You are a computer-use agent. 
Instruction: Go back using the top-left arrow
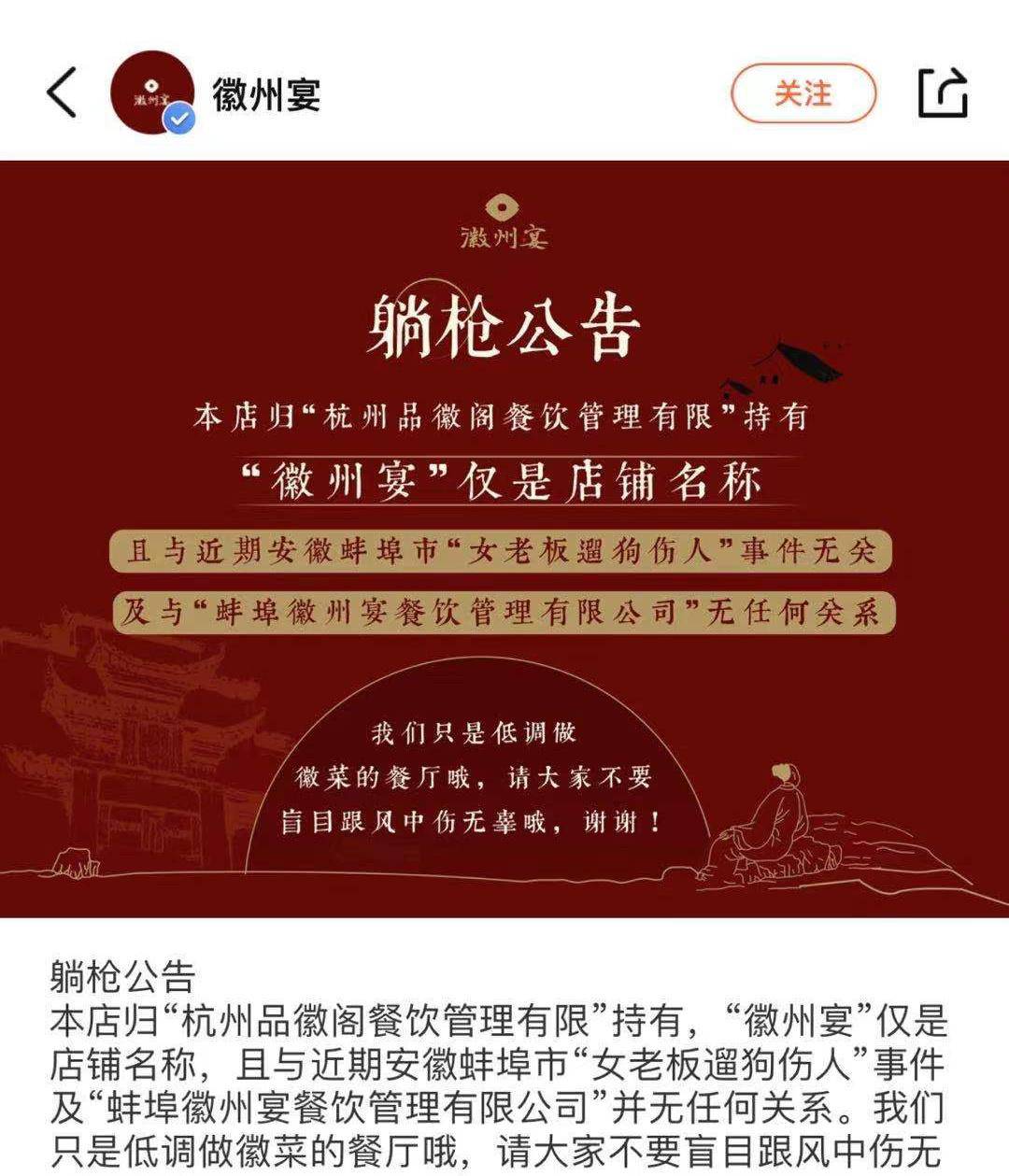[x=62, y=92]
